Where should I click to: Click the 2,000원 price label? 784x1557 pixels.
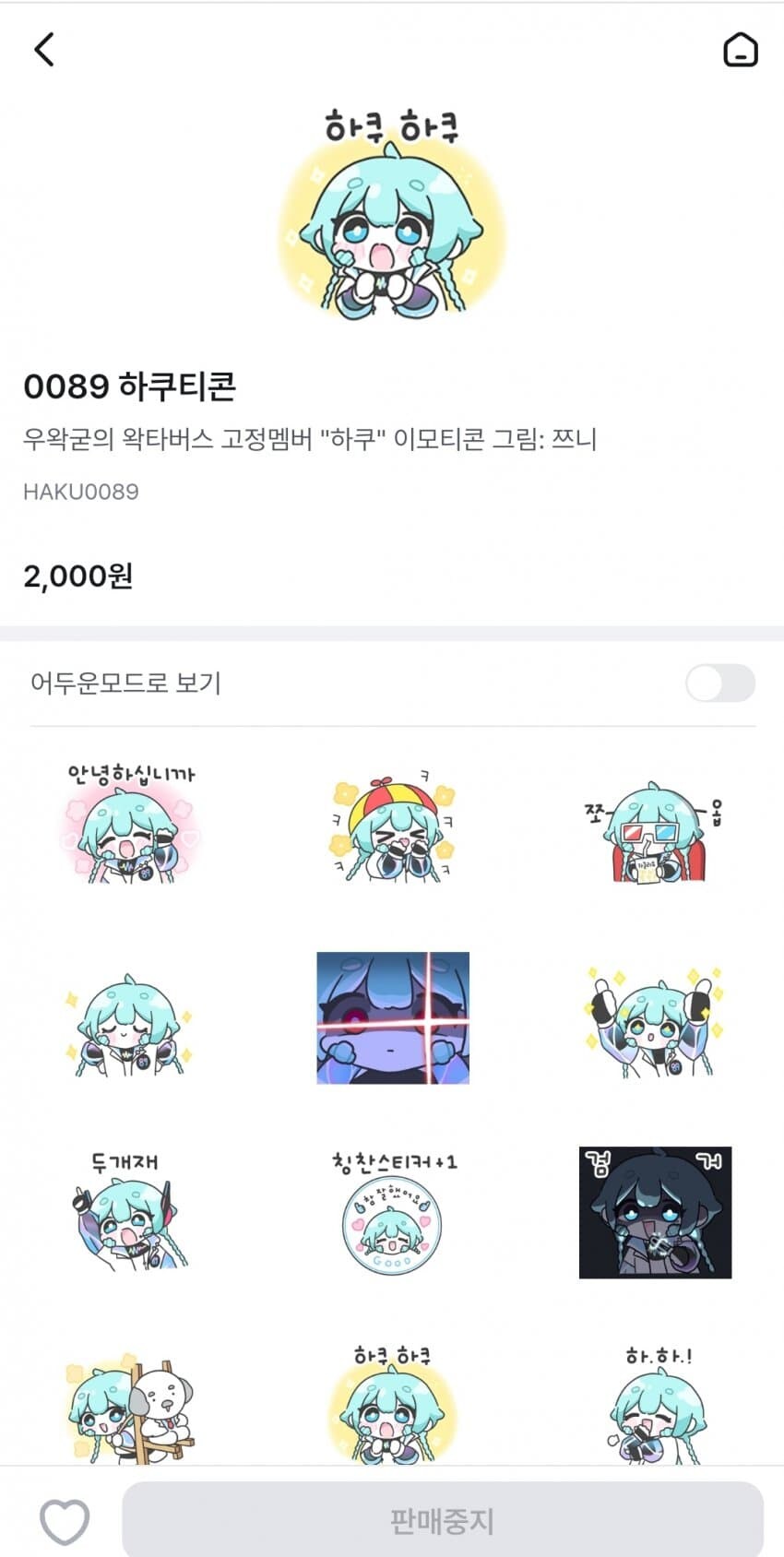tap(78, 576)
